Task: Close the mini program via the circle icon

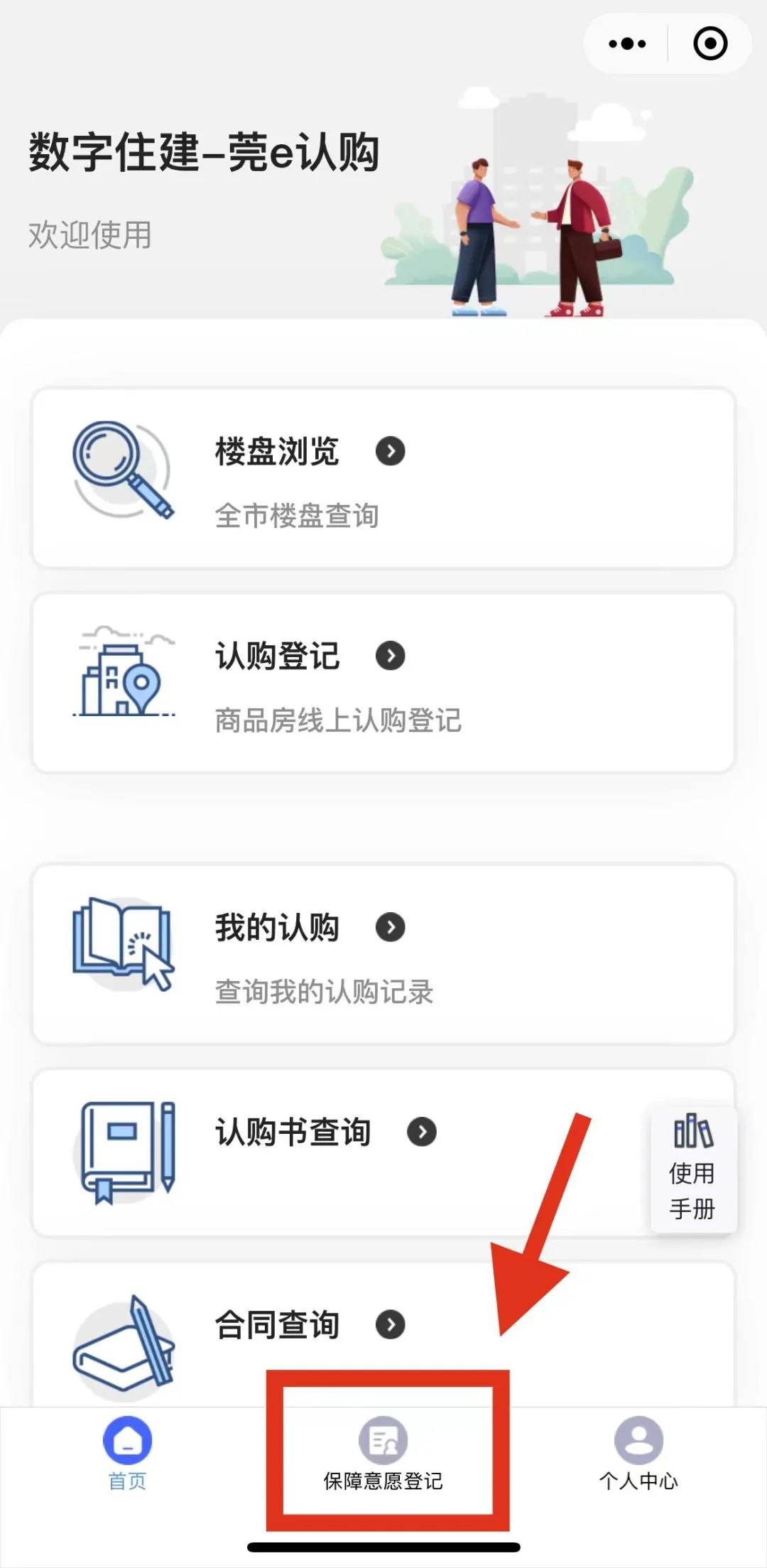Action: click(709, 44)
